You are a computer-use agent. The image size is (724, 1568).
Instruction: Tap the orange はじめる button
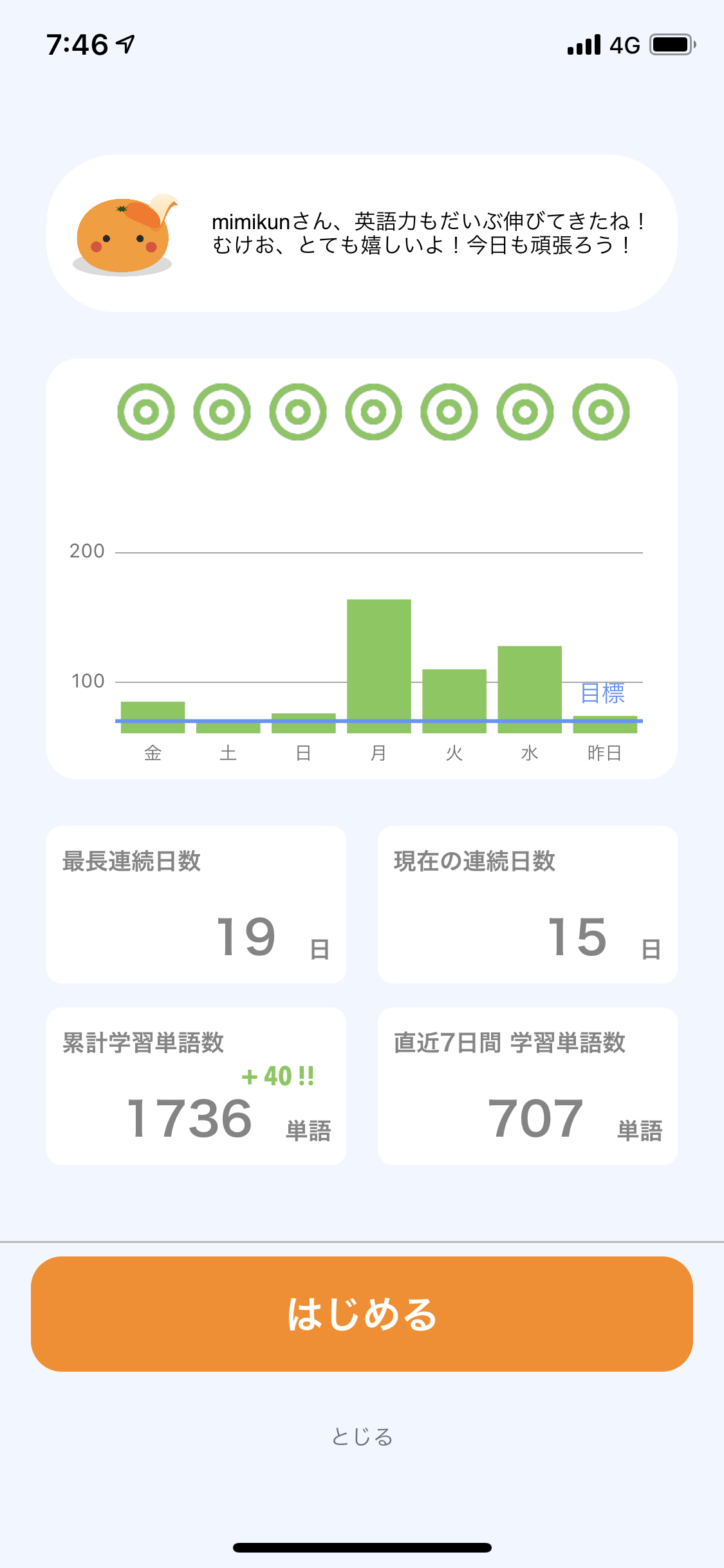point(362,1314)
